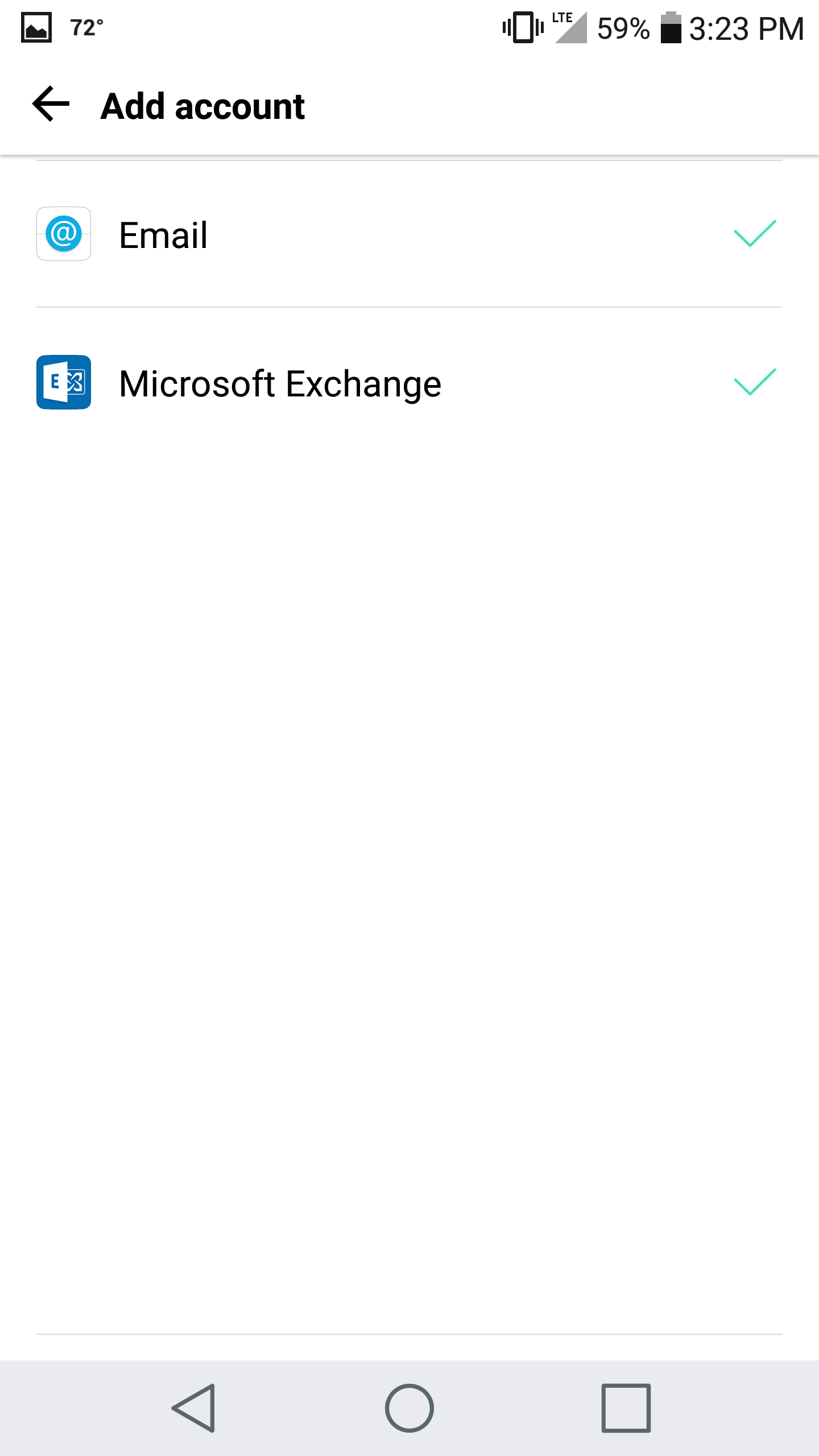This screenshot has height=1456, width=819.
Task: Select the Email account type
Action: click(x=409, y=234)
